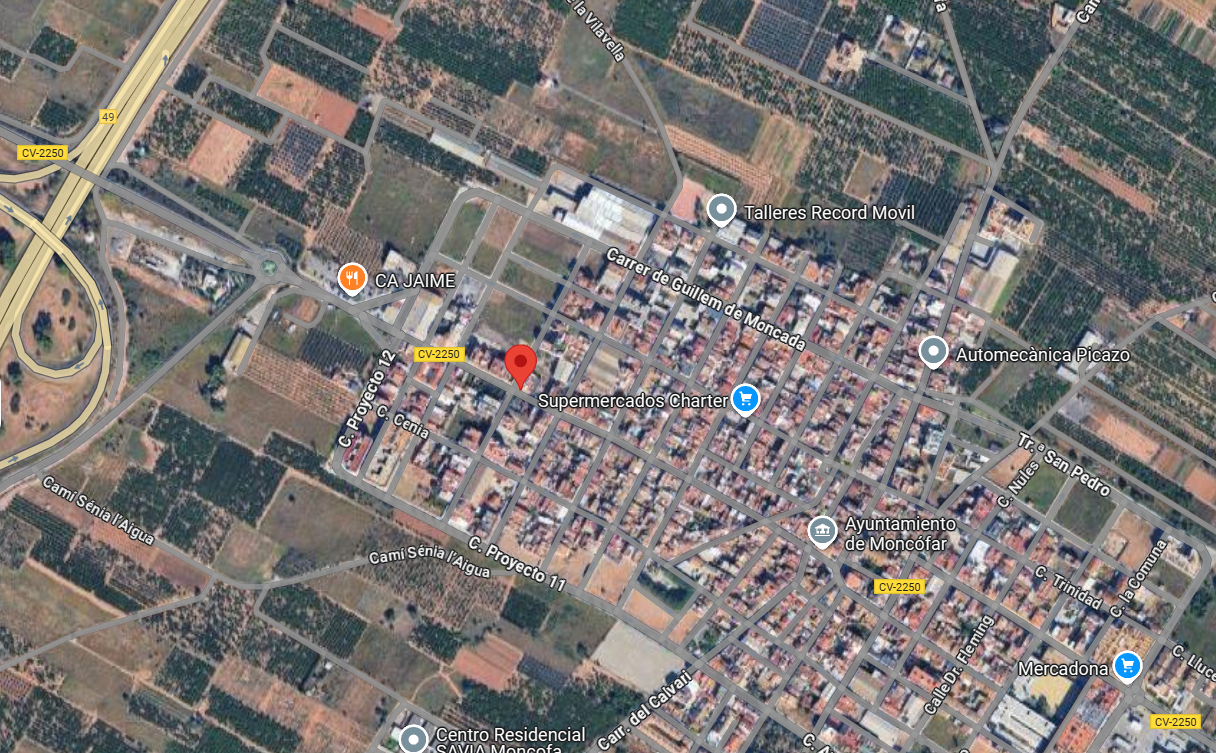Open the Ayuntamiento de Moncófar marker
1216x753 pixels.
pyautogui.click(x=822, y=530)
